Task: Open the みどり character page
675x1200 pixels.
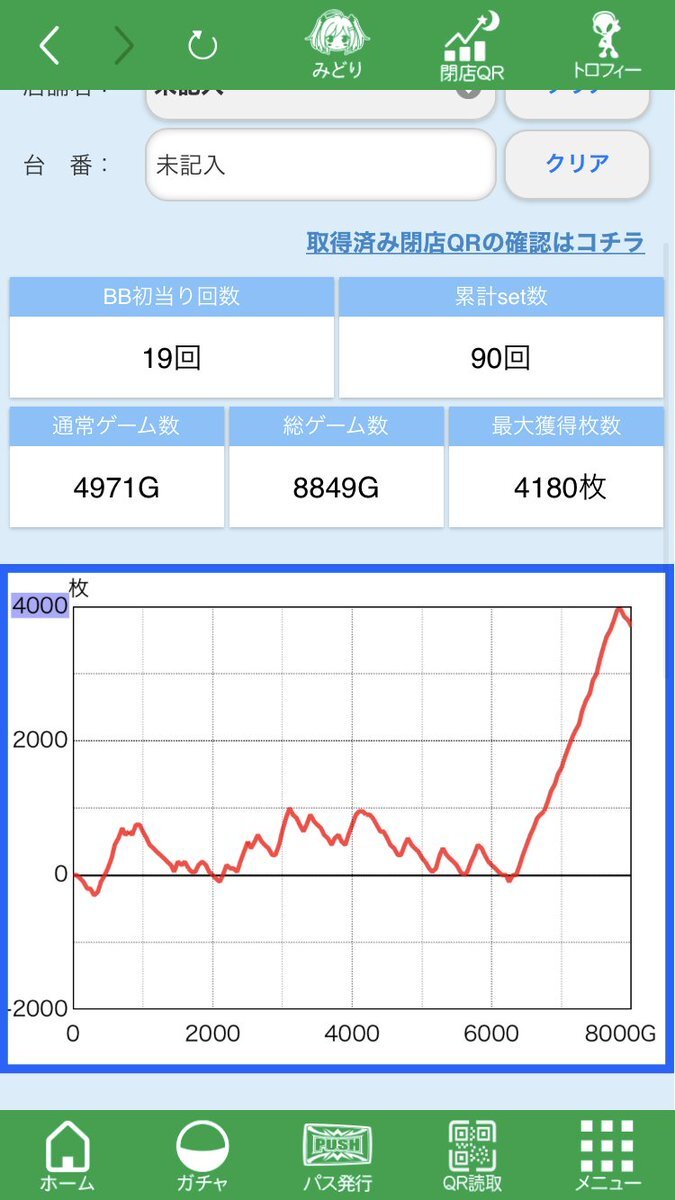Action: 335,46
